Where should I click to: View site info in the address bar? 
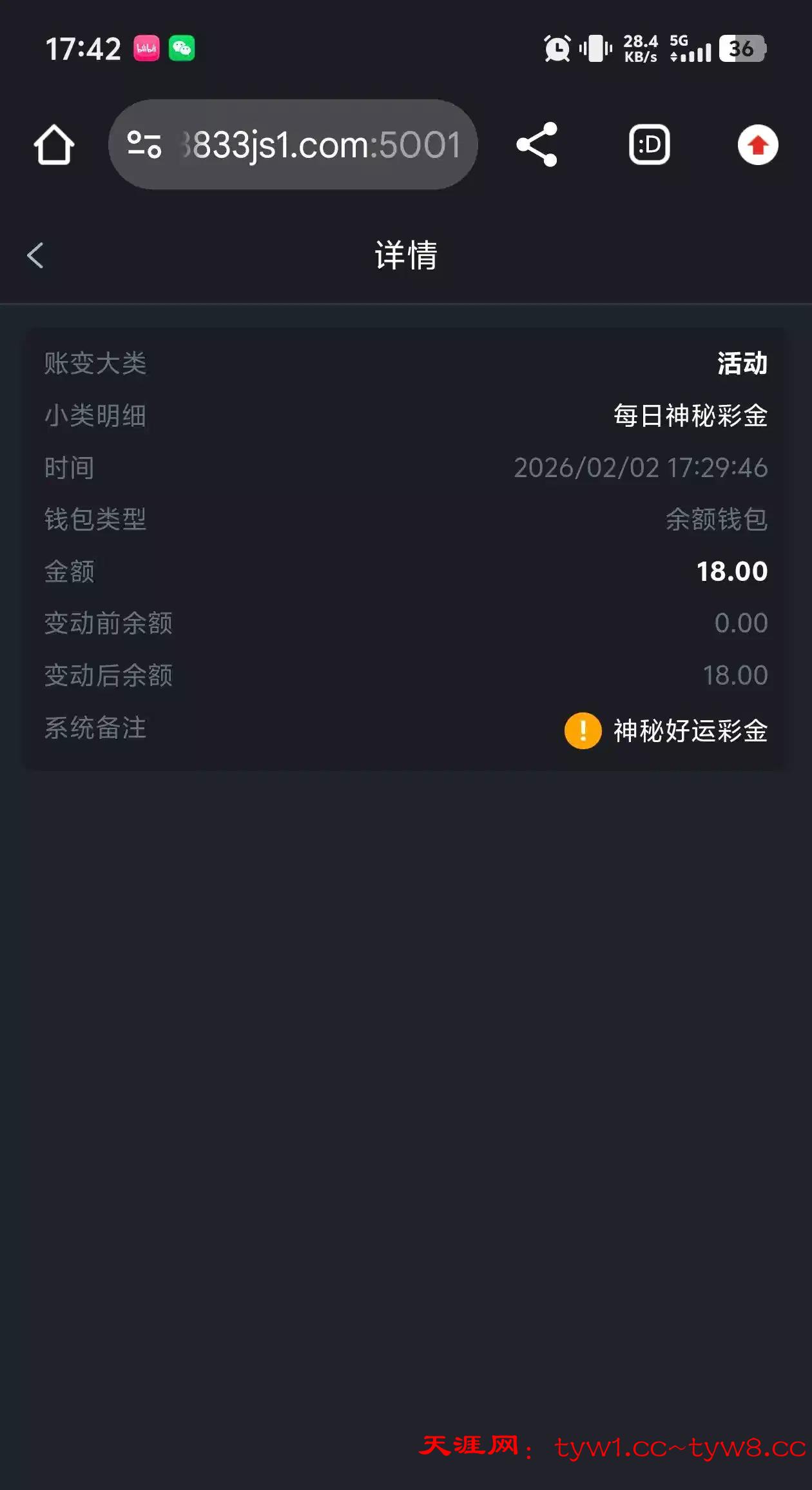[144, 145]
